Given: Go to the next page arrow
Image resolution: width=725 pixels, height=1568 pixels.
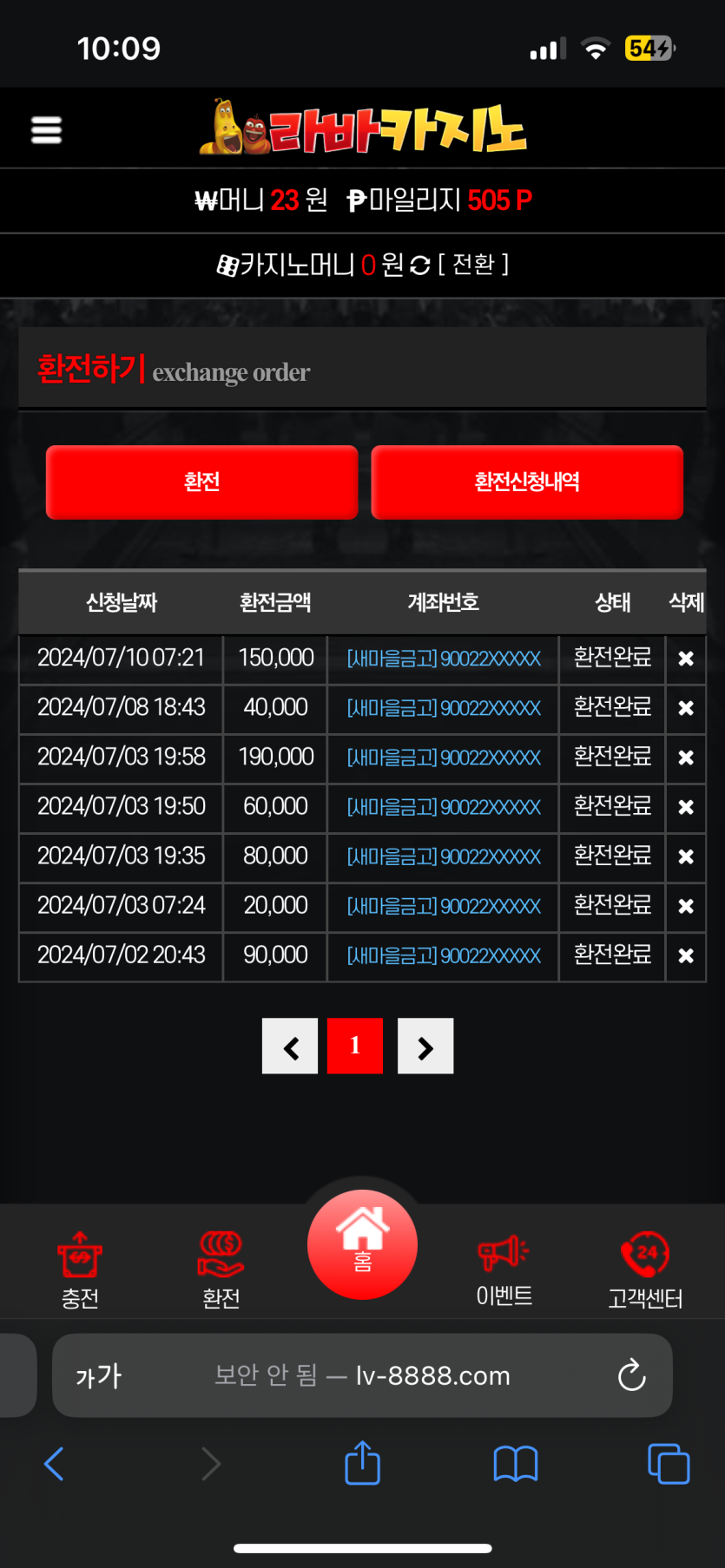Looking at the screenshot, I should [425, 1046].
